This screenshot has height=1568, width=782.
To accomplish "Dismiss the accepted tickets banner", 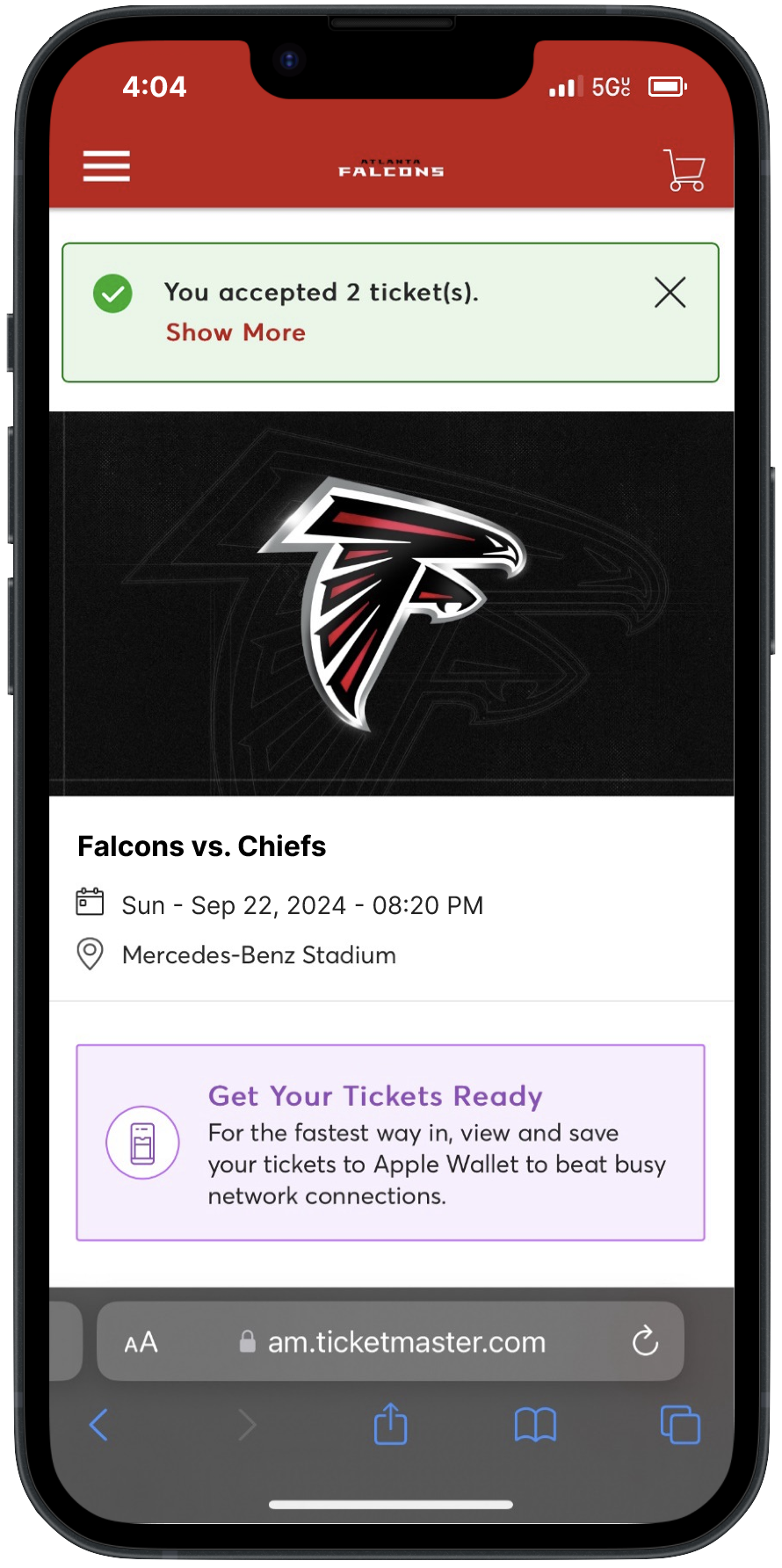I will 670,293.
